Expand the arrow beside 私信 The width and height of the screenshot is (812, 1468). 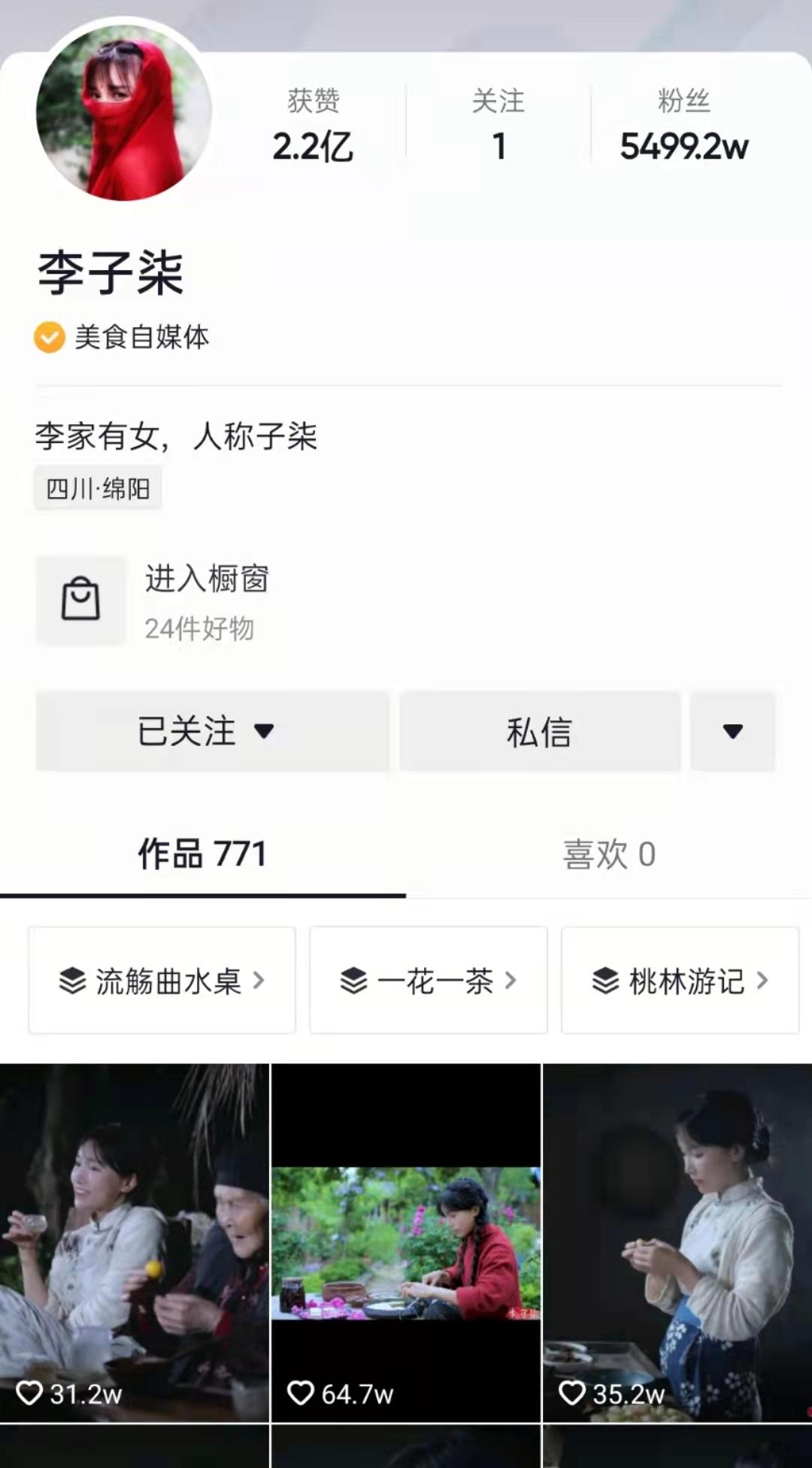click(x=732, y=731)
